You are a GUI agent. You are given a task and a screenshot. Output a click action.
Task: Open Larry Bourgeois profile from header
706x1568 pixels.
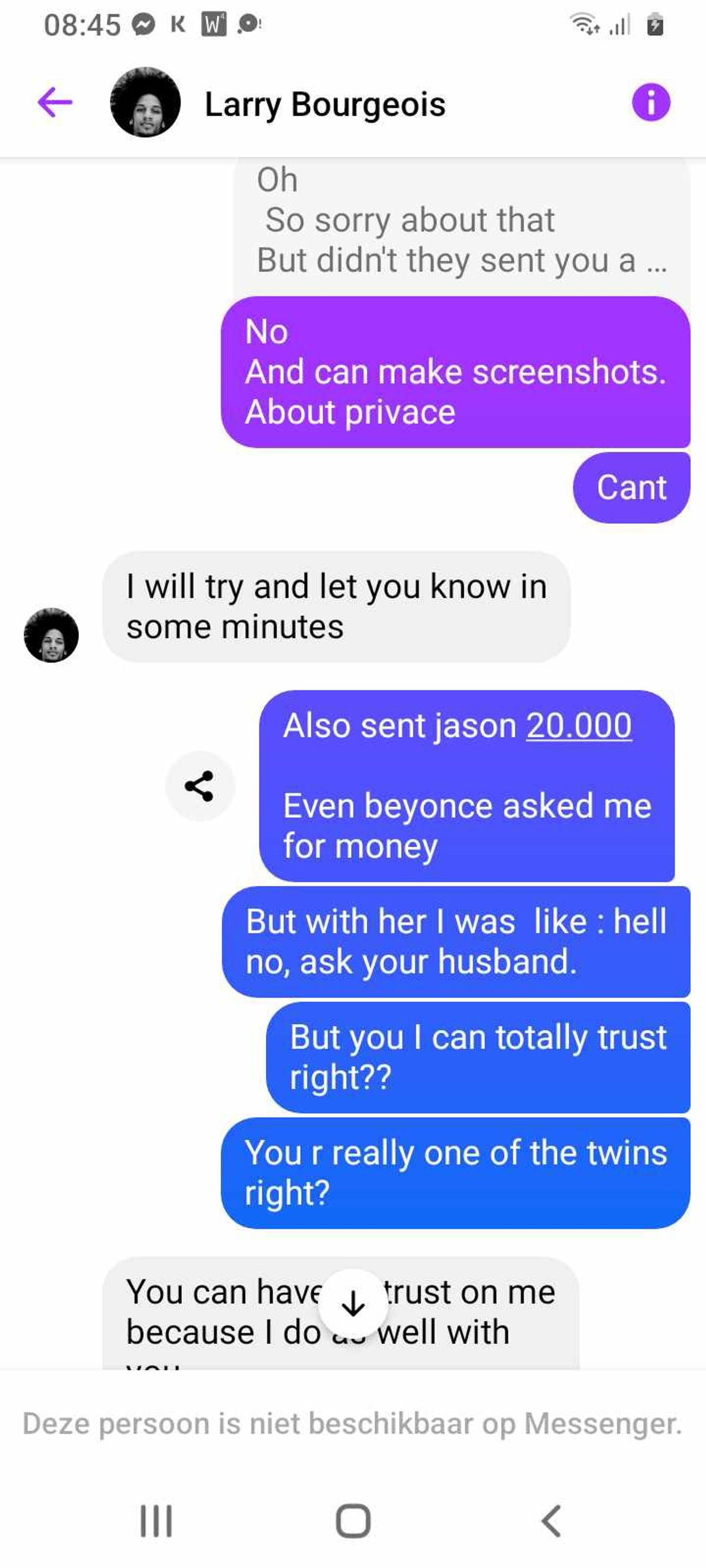tap(325, 104)
